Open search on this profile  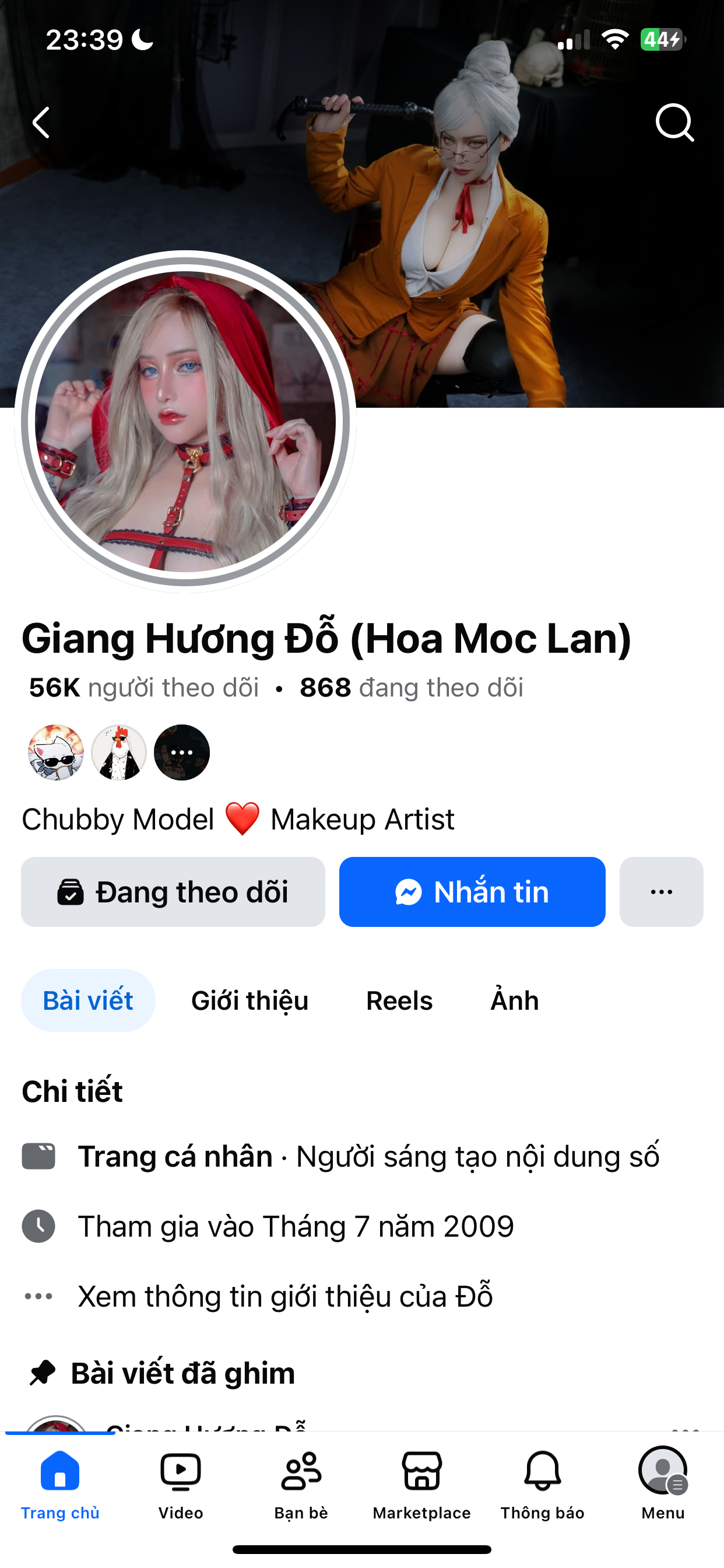pos(674,123)
